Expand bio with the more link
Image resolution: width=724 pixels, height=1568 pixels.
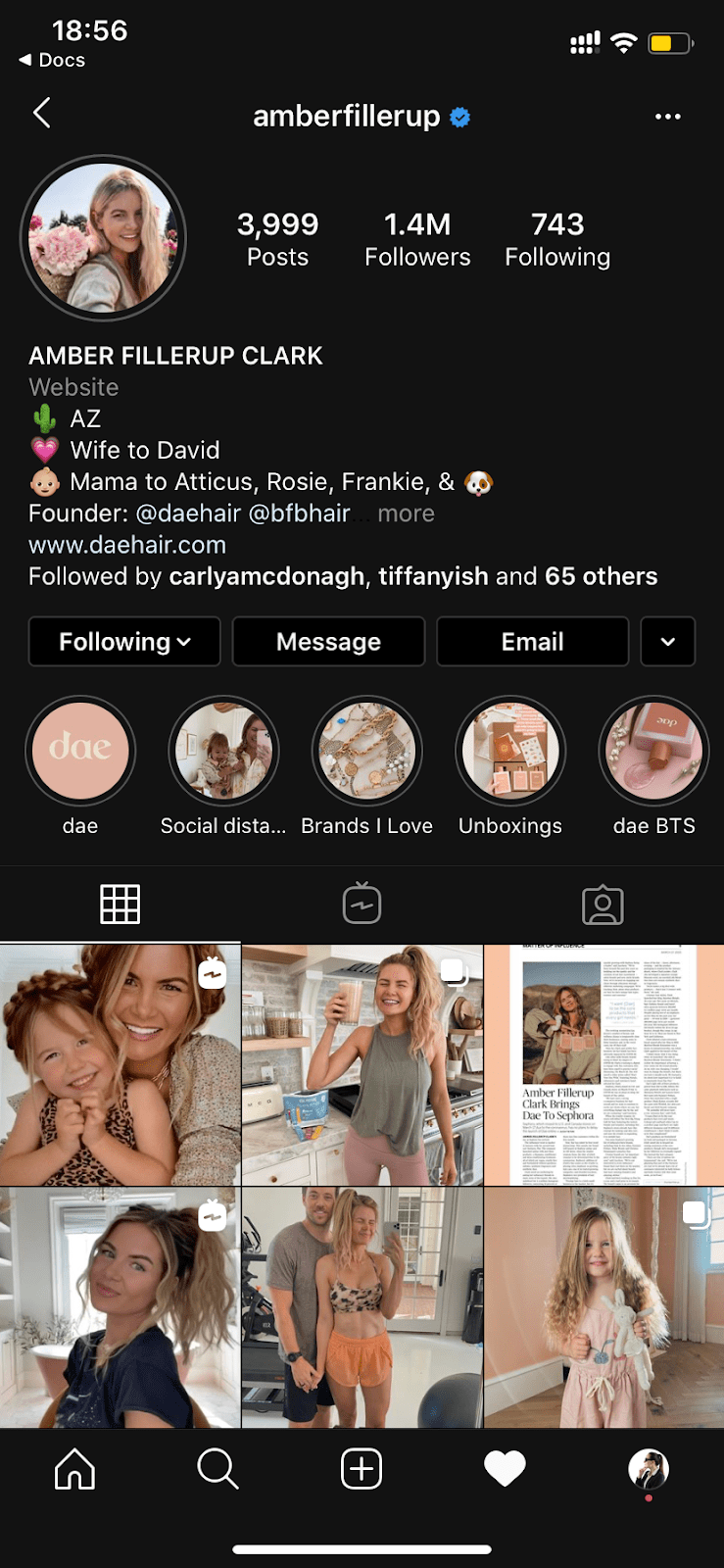[x=406, y=514]
